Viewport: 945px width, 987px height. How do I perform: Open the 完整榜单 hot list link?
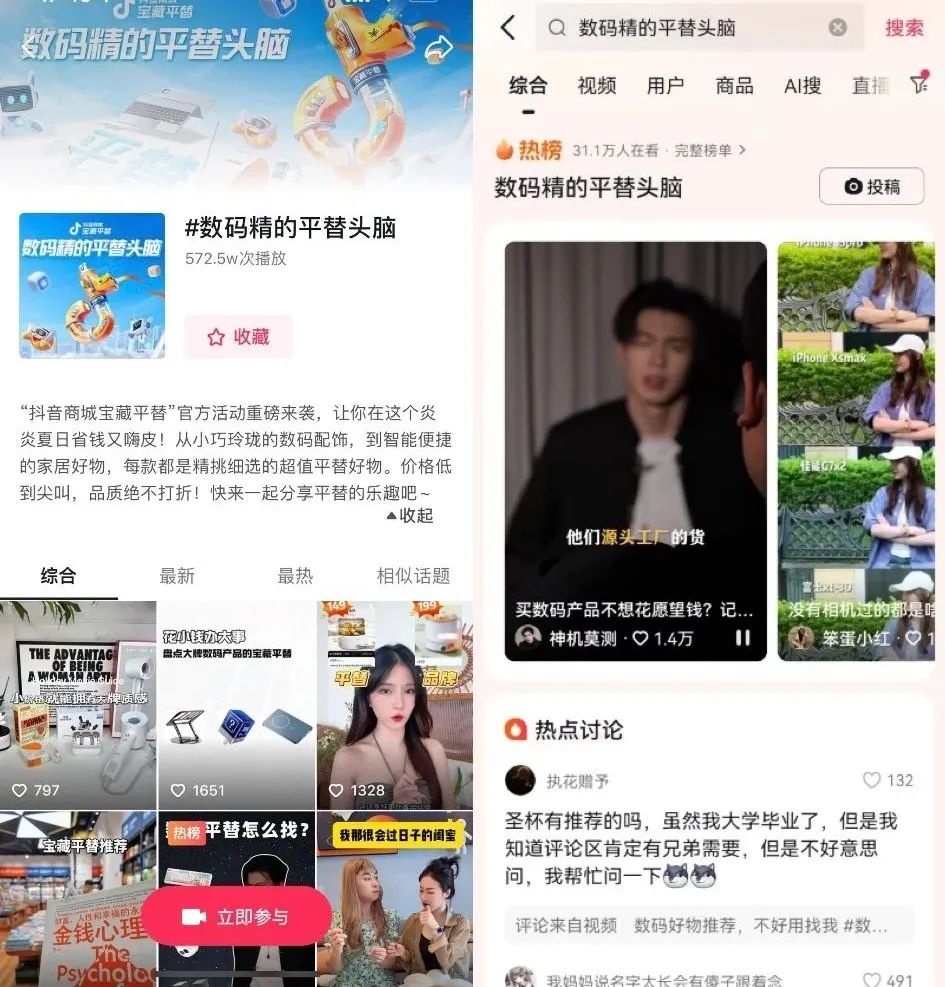(709, 151)
